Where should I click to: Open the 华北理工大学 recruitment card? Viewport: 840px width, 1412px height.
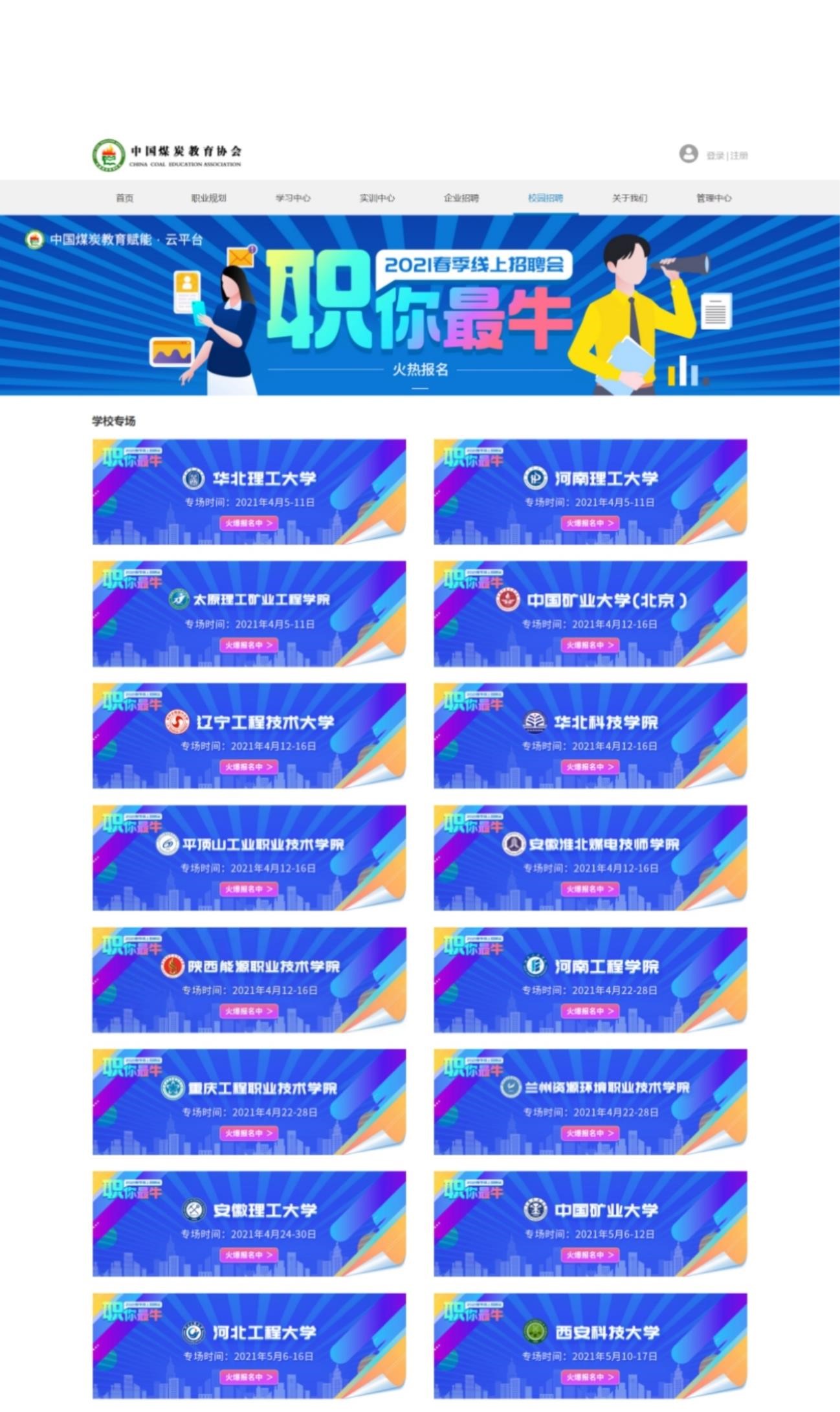tap(249, 491)
